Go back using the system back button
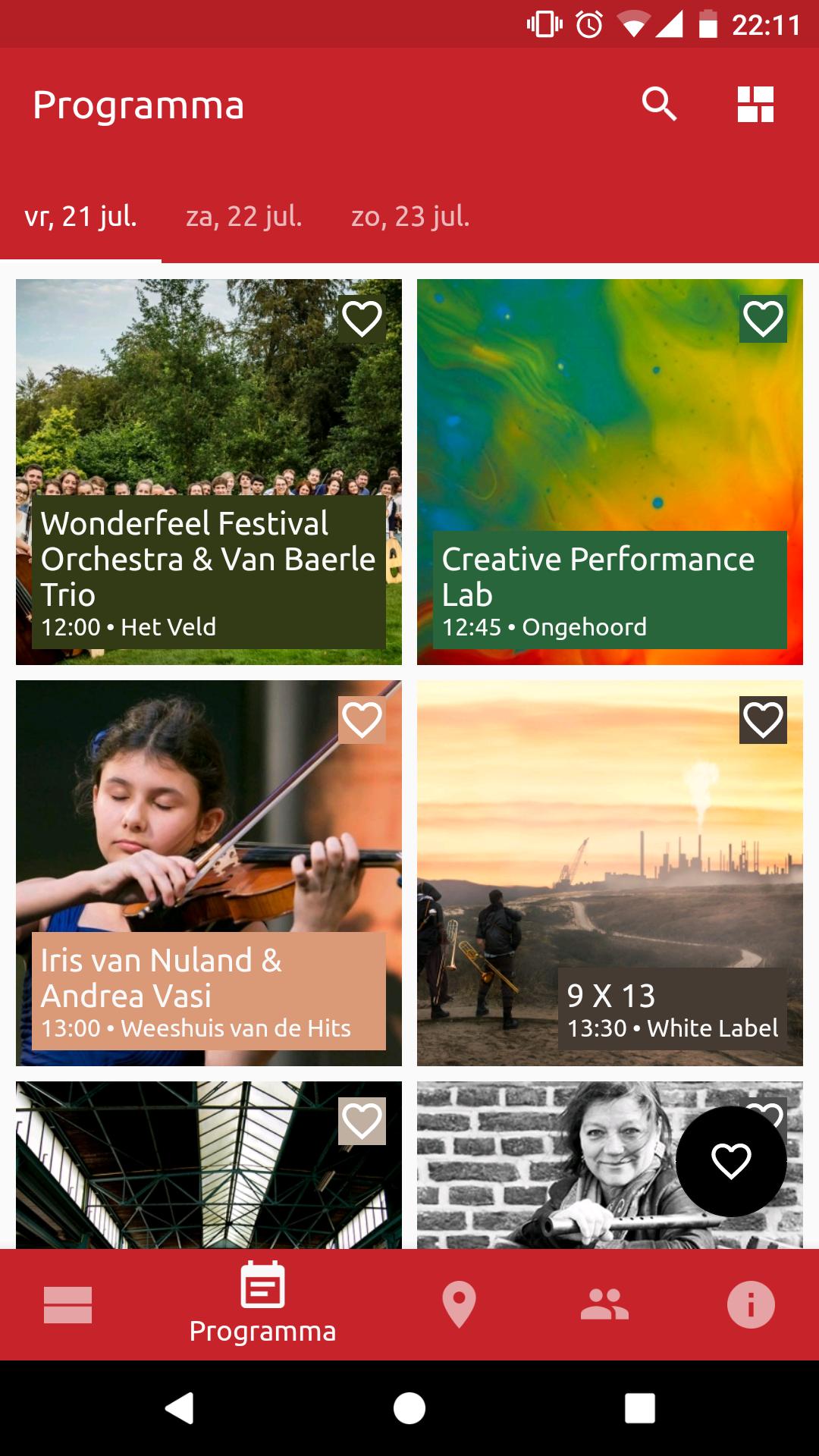Image resolution: width=819 pixels, height=1456 pixels. [x=180, y=1408]
